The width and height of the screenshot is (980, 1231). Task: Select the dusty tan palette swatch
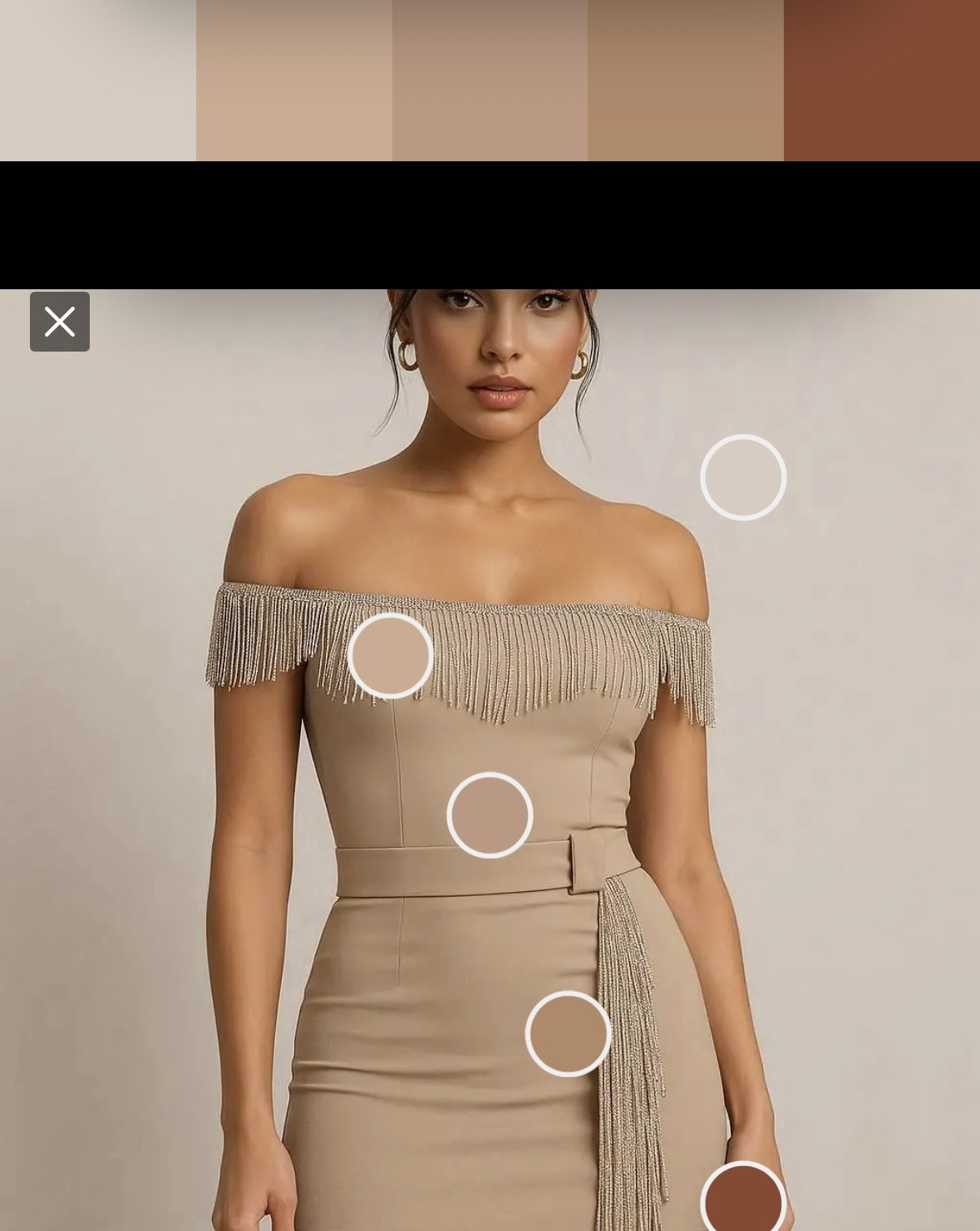[490, 81]
